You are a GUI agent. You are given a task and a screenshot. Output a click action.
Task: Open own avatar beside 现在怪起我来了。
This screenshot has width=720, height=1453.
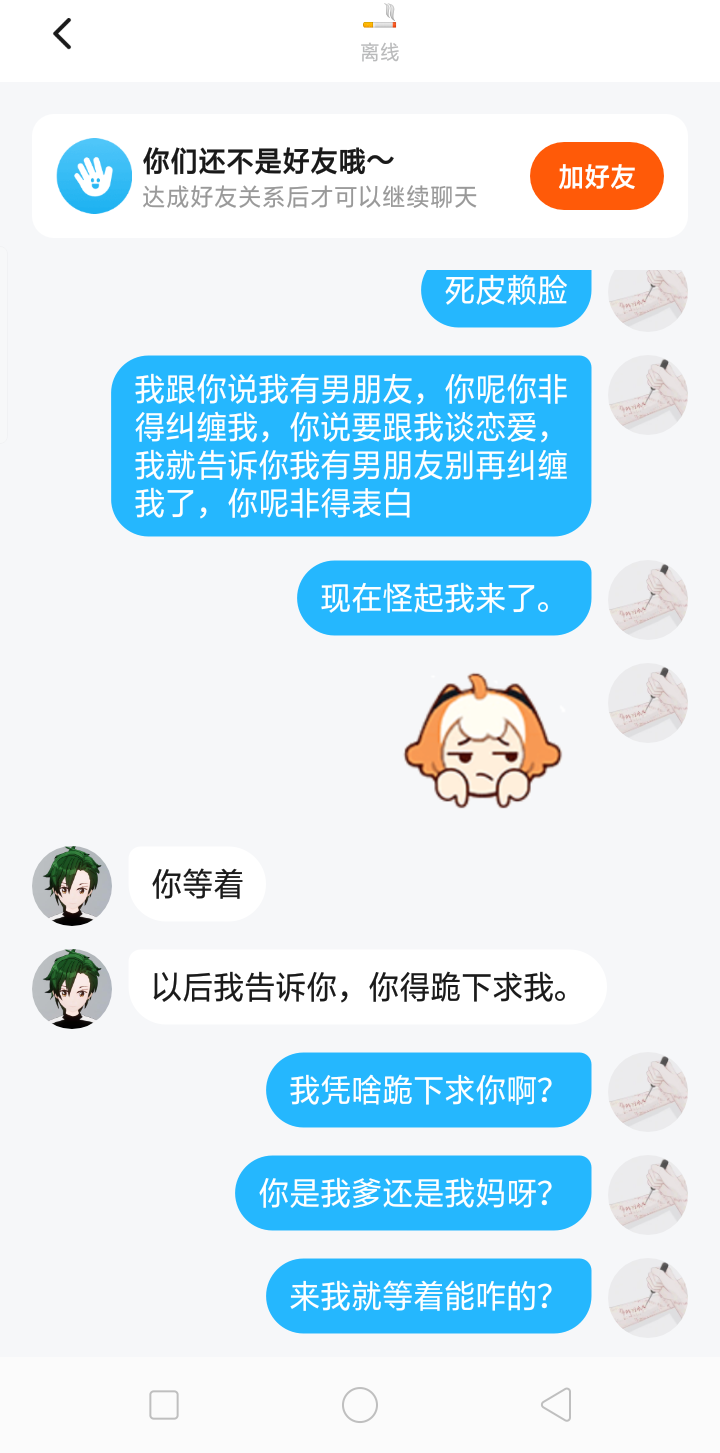[x=648, y=599]
